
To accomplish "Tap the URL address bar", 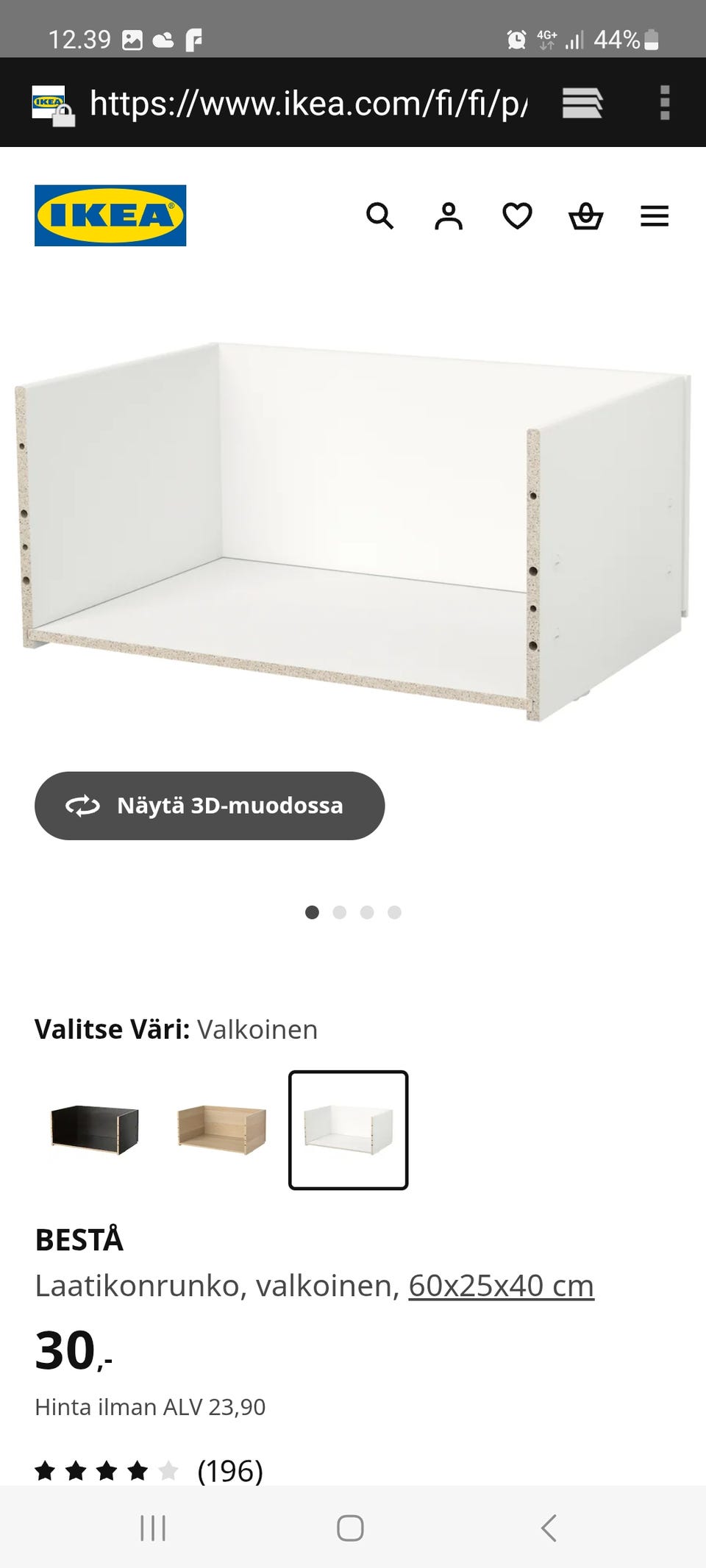I will tap(309, 103).
